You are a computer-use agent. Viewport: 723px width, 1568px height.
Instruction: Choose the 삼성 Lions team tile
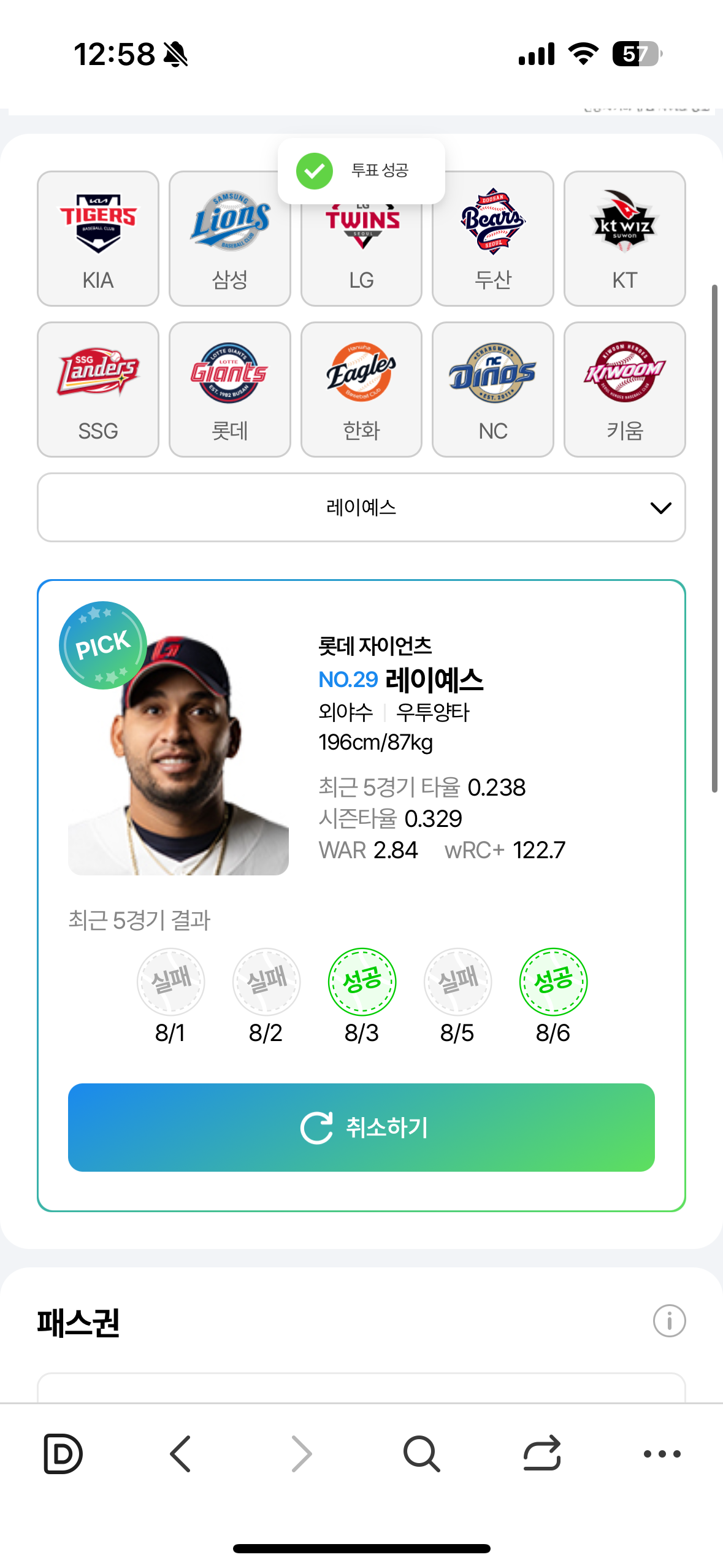(229, 238)
